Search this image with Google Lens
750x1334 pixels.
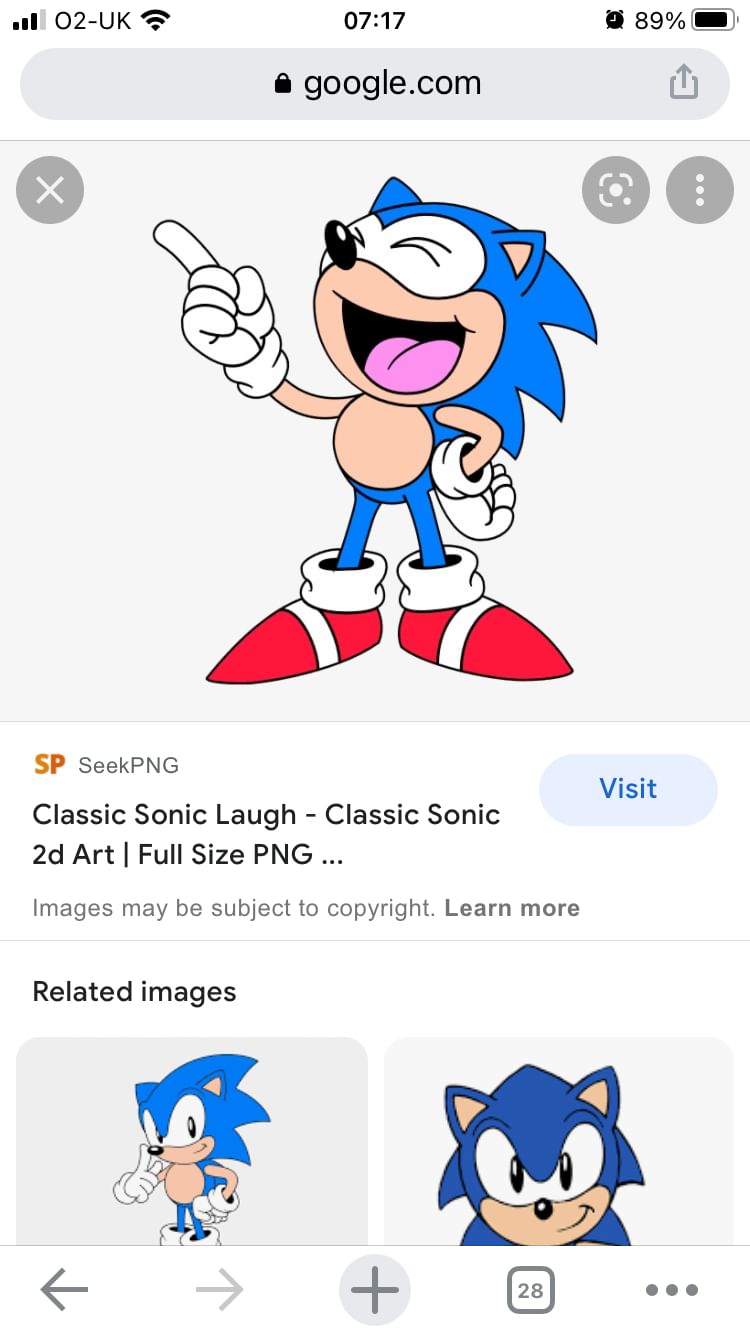(x=616, y=189)
